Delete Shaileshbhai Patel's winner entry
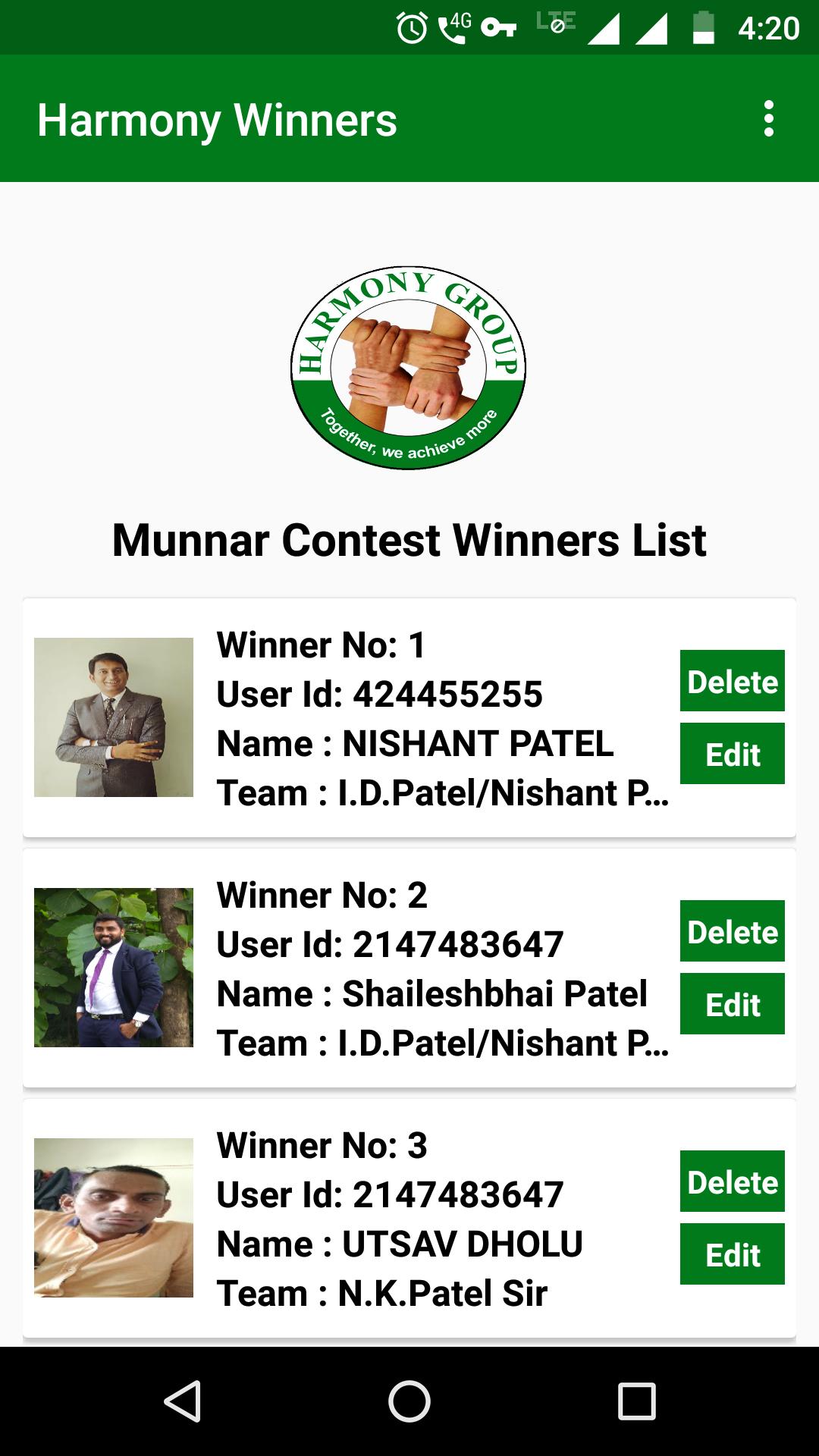Viewport: 819px width, 1456px height. click(732, 931)
